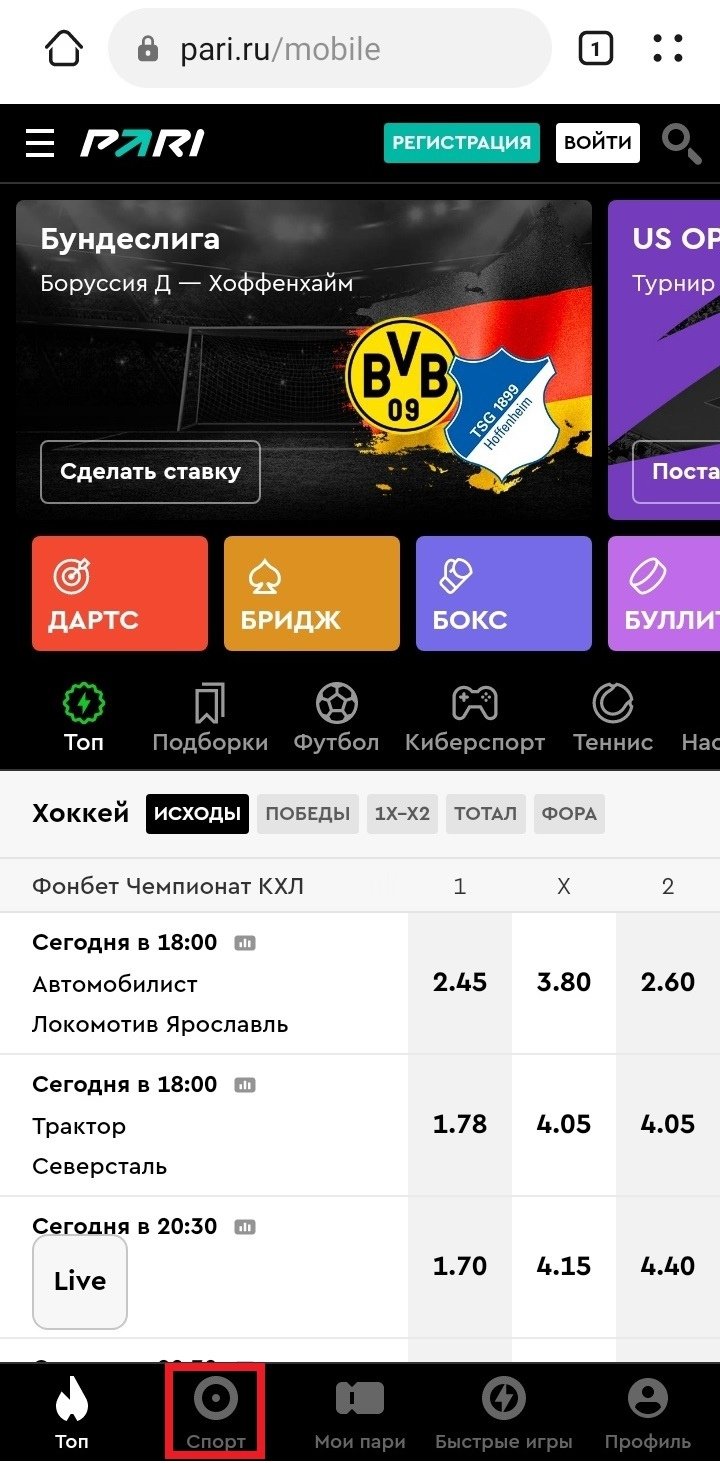Switch to Киберспорт sport tab
The image size is (720, 1463).
pos(475,720)
